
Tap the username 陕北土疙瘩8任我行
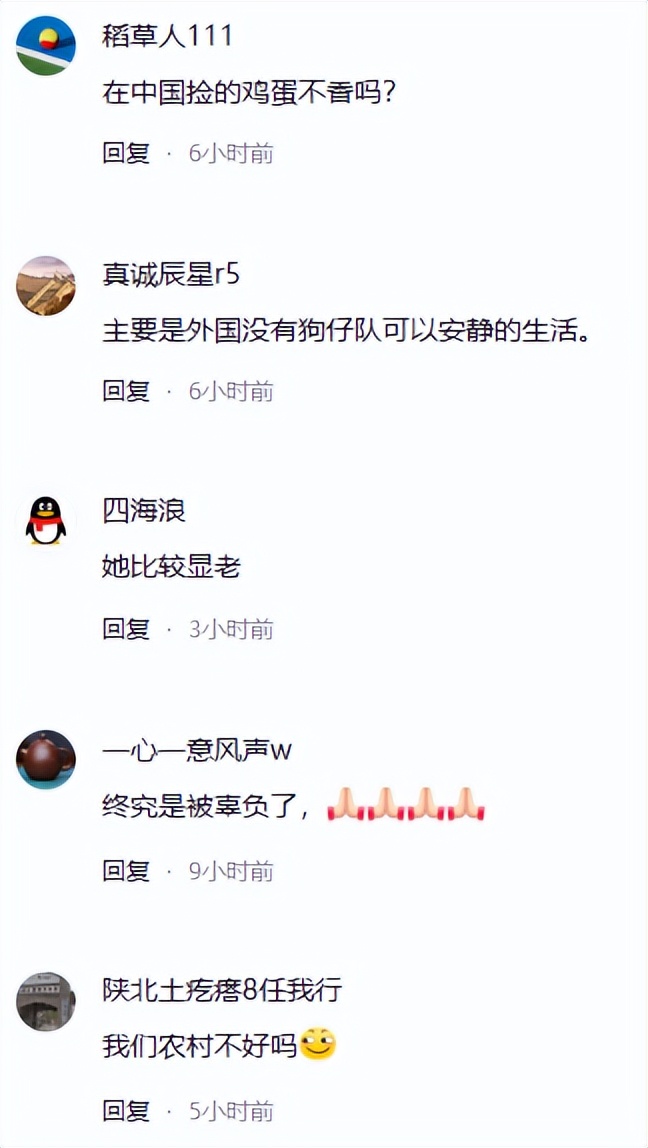point(222,990)
